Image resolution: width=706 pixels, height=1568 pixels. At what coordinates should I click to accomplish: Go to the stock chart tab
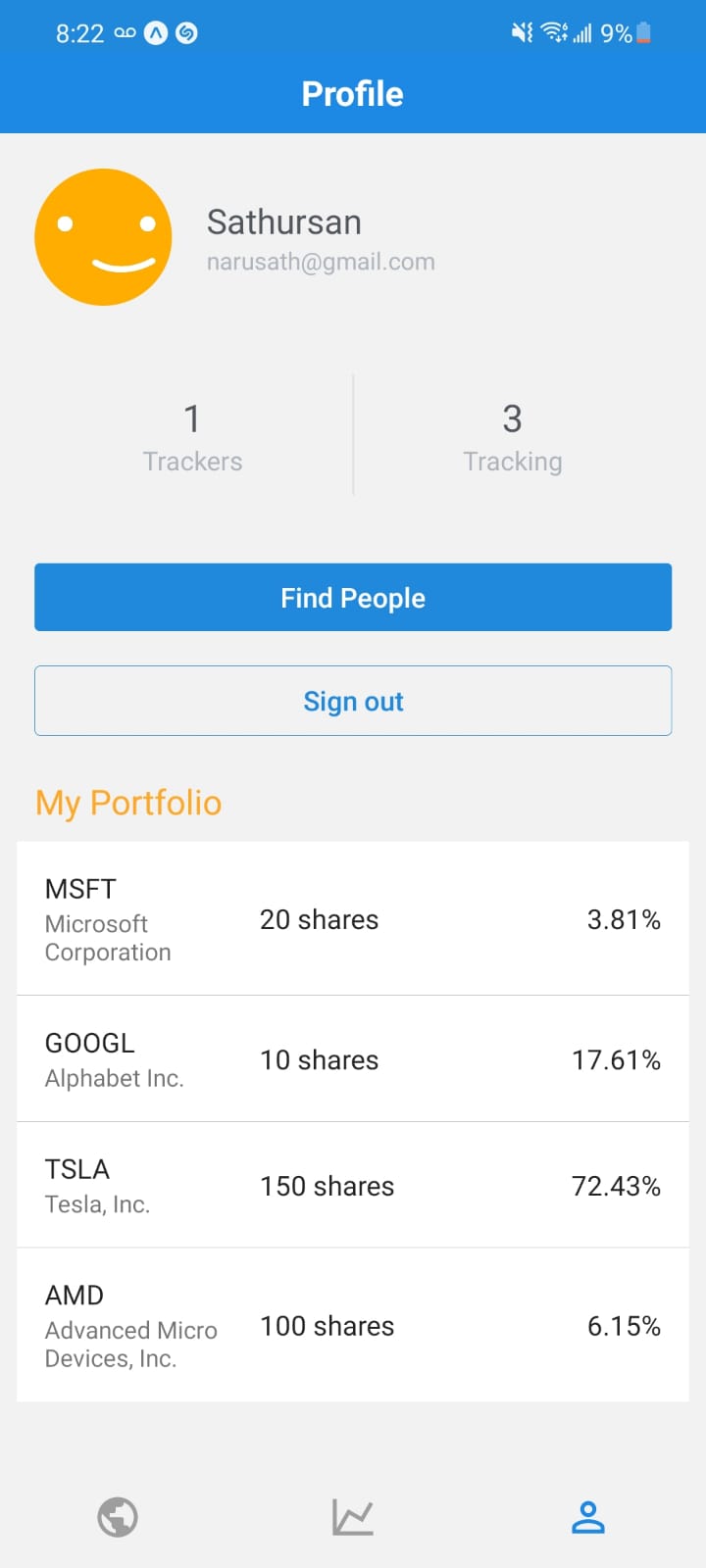point(353,1517)
